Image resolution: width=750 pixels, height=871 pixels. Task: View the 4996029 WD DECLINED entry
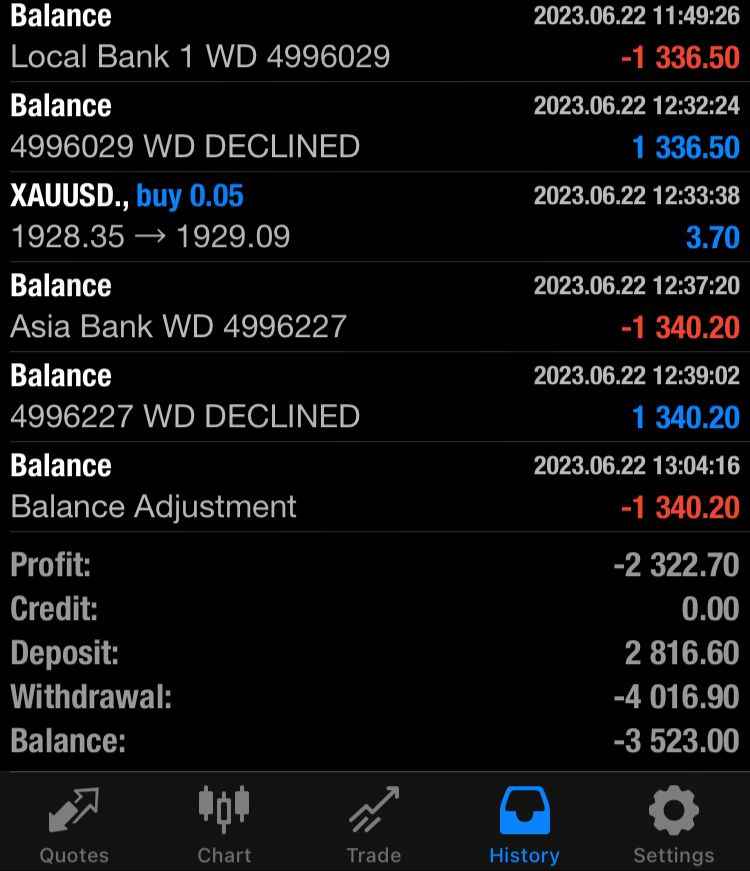[x=375, y=127]
